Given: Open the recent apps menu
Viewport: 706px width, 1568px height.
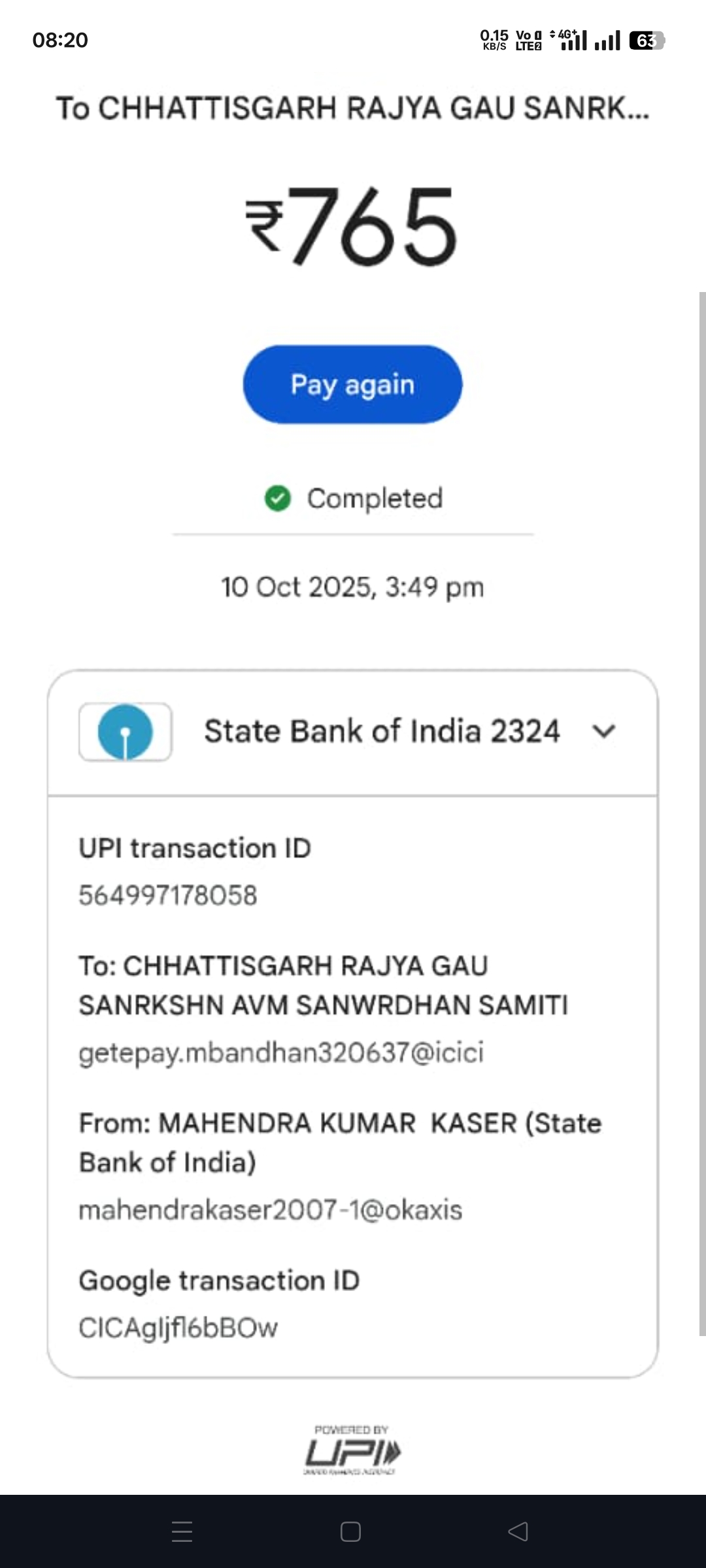Looking at the screenshot, I should click(182, 1531).
